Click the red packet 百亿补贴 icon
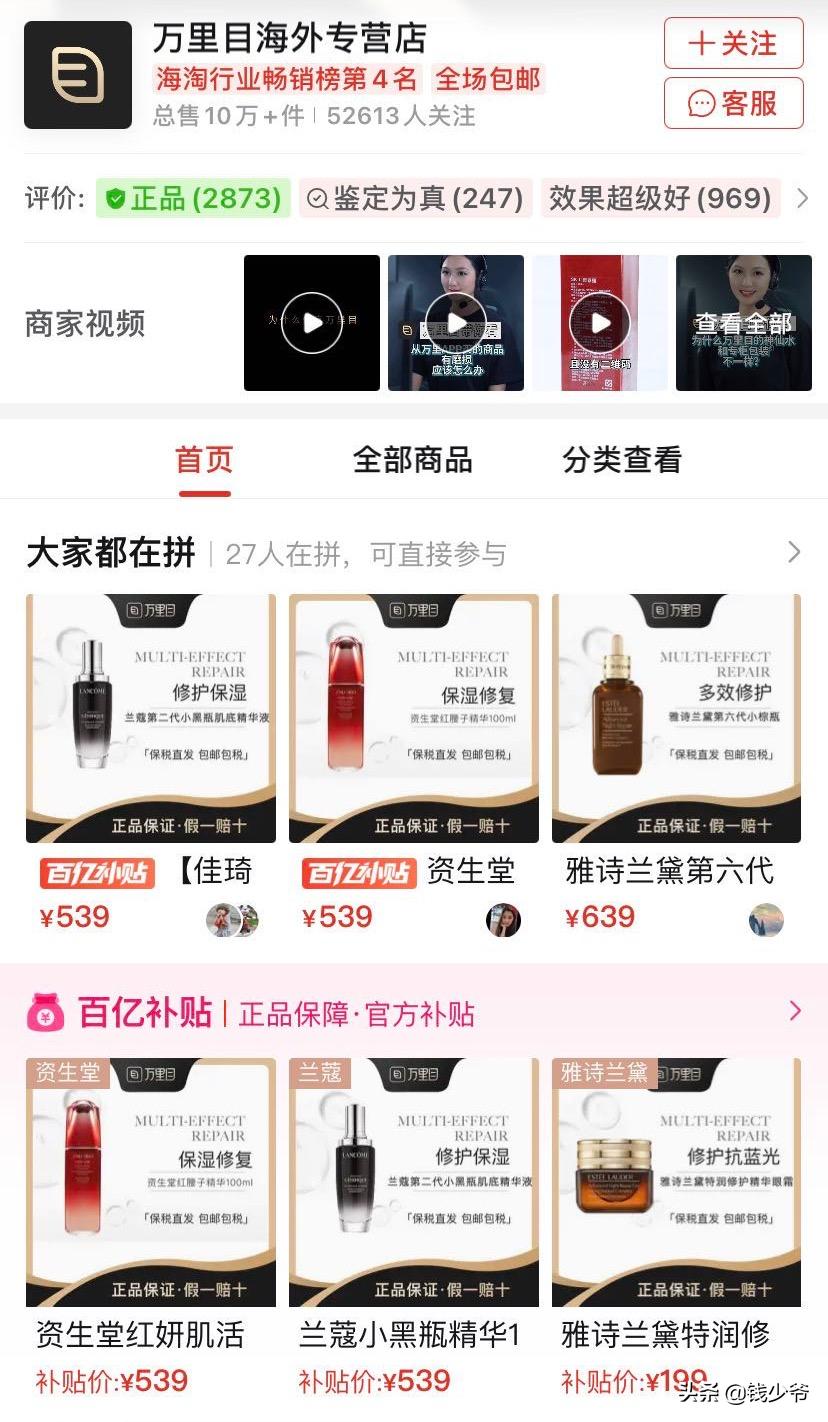 (x=45, y=1013)
